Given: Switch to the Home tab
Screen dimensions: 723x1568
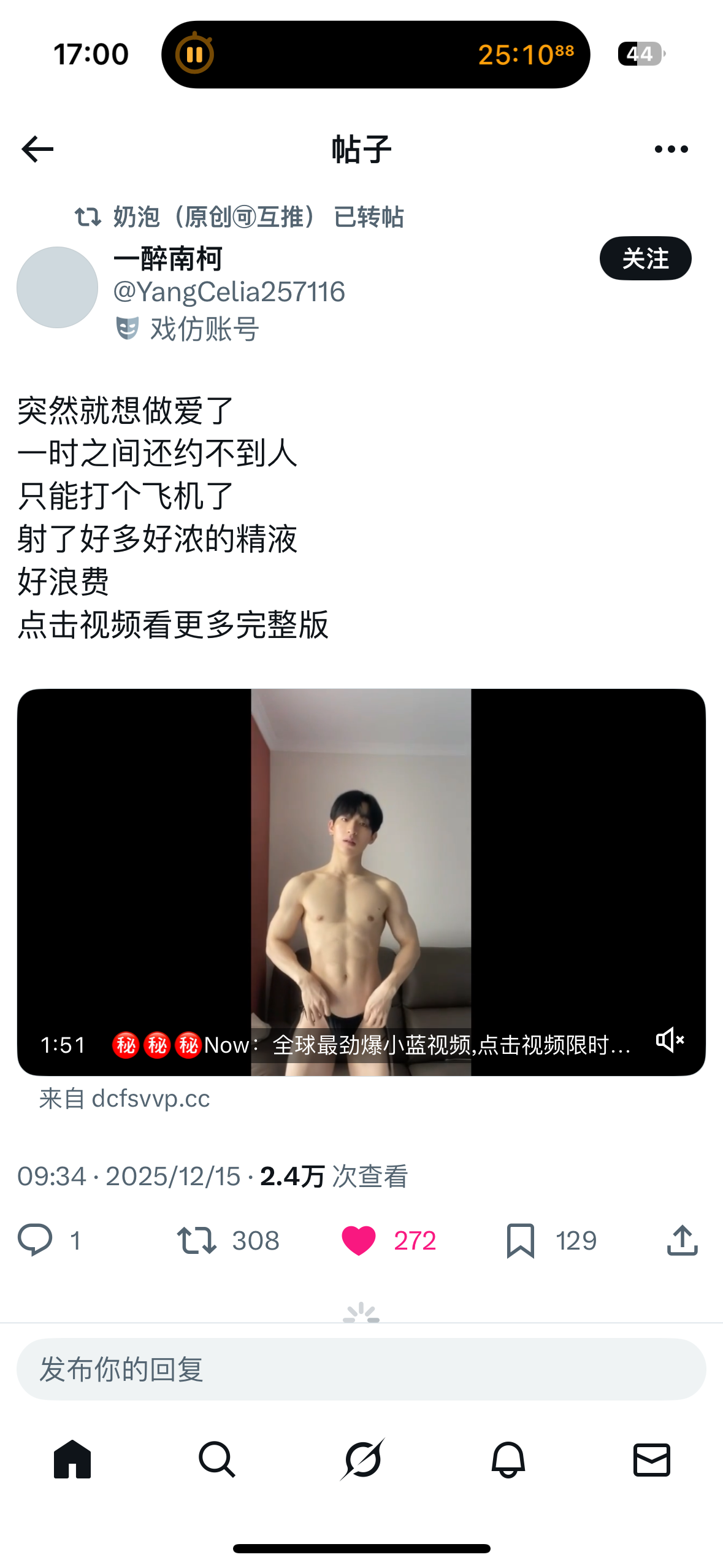Looking at the screenshot, I should 72,1459.
